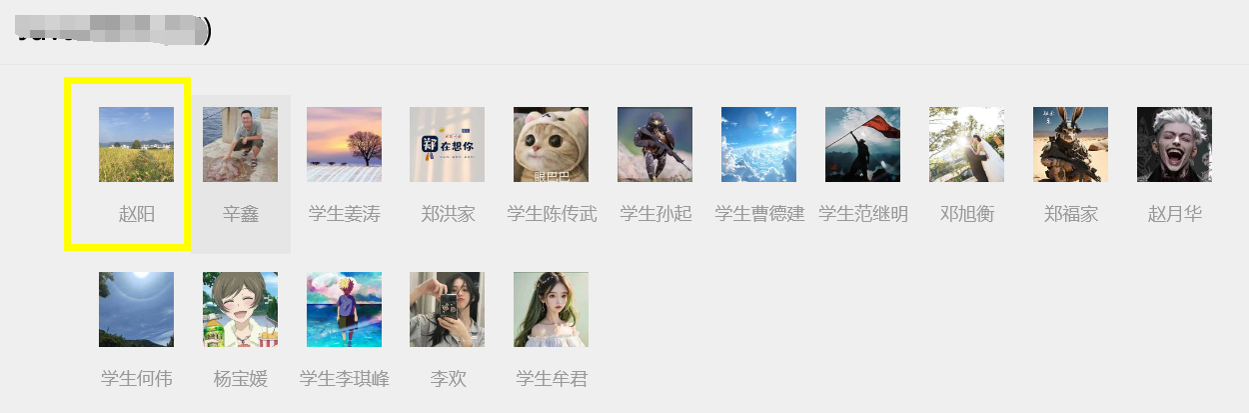Open 赵月华's profile

pos(1174,145)
